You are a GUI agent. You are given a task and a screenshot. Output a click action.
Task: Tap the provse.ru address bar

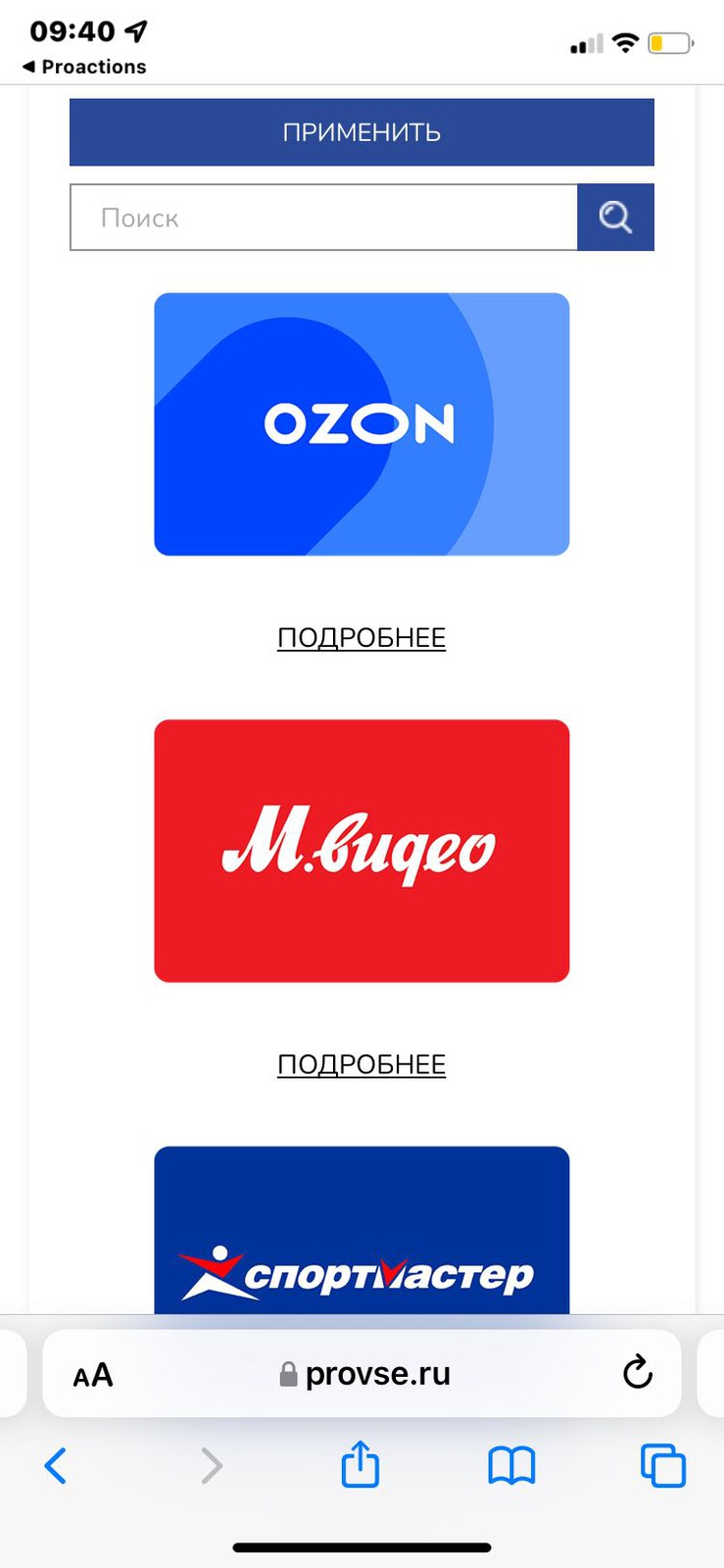coord(364,1374)
